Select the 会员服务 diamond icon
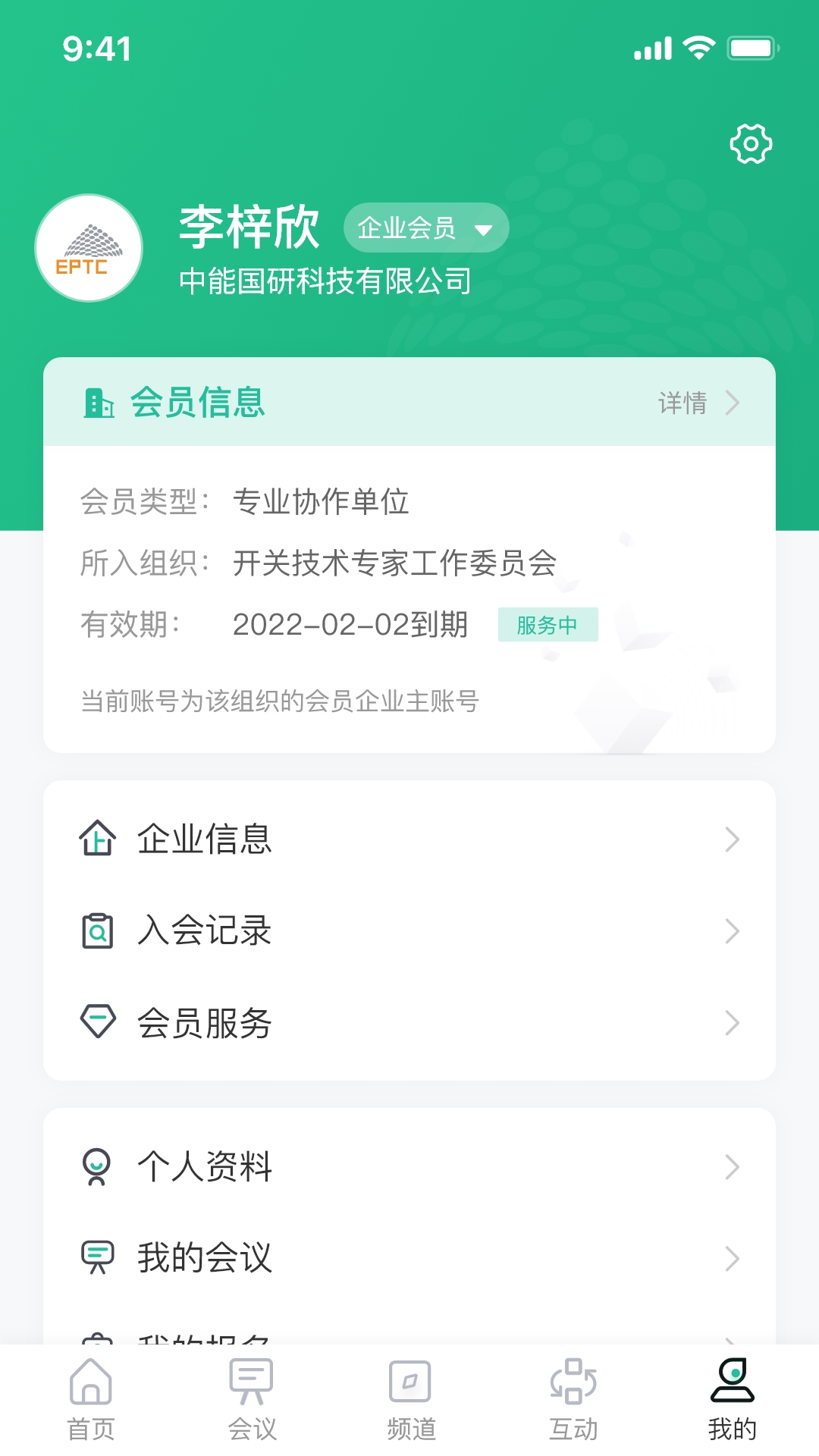The width and height of the screenshot is (819, 1456). tap(97, 1022)
